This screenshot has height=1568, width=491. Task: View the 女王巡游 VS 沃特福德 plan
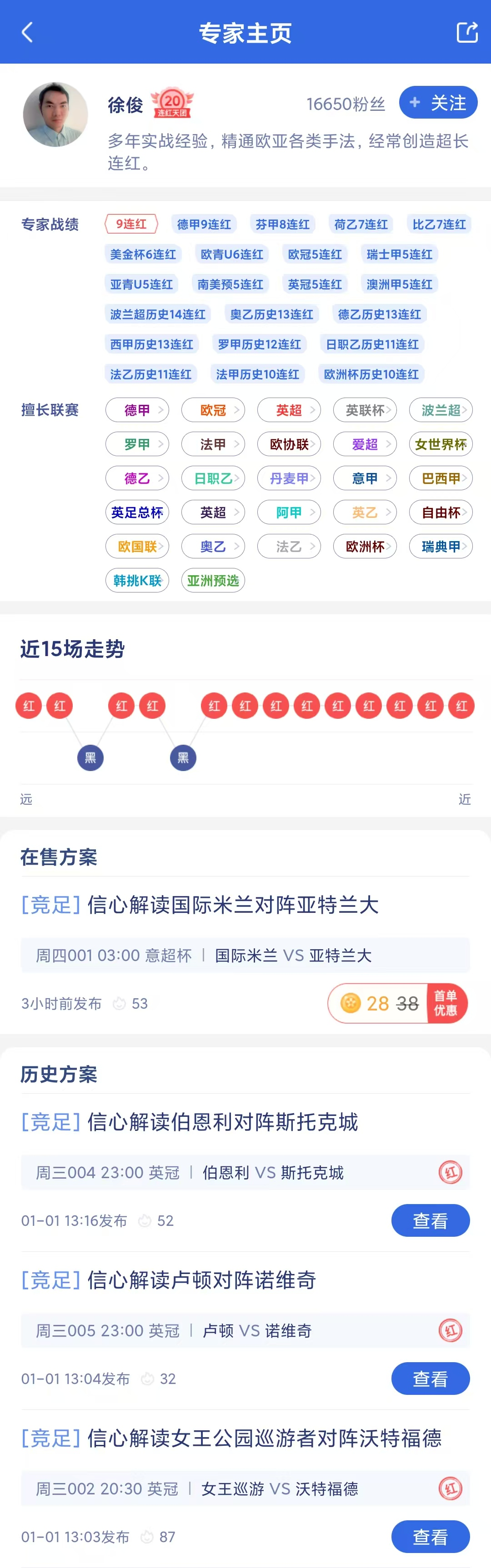430,1536
